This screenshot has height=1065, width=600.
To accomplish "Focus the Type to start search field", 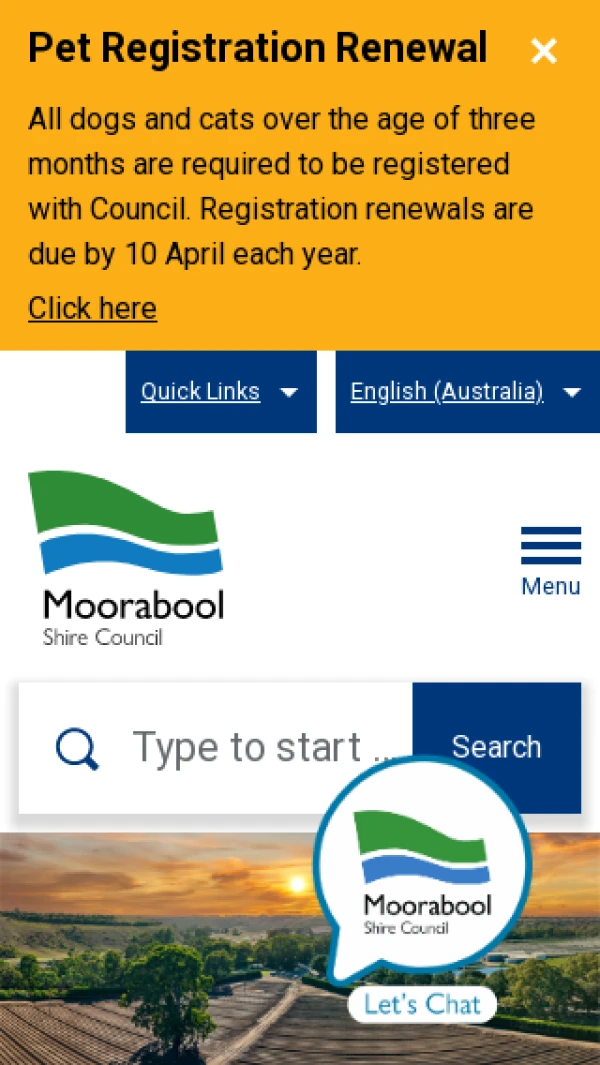I will [260, 747].
